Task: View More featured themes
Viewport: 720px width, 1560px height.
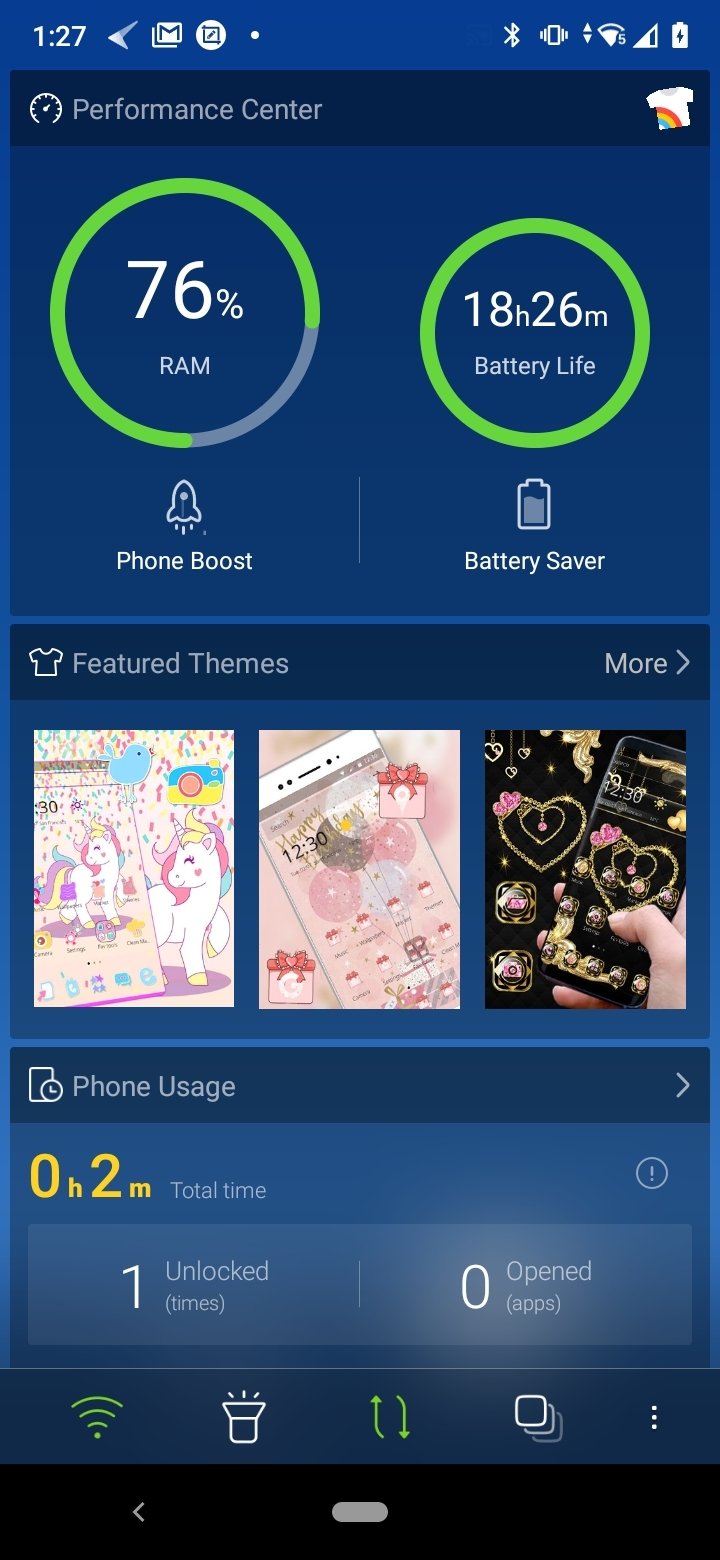Action: click(x=647, y=663)
